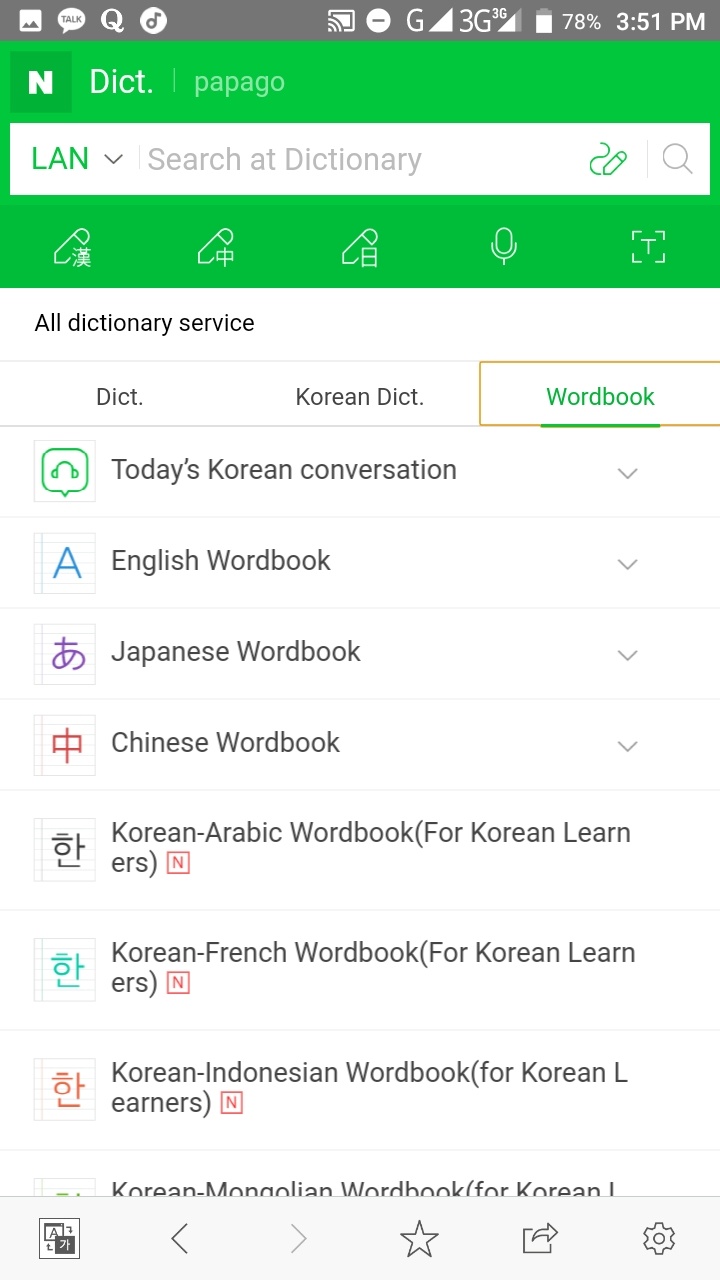Image resolution: width=720 pixels, height=1280 pixels.
Task: Expand the Japanese Wordbook row
Action: click(x=627, y=655)
